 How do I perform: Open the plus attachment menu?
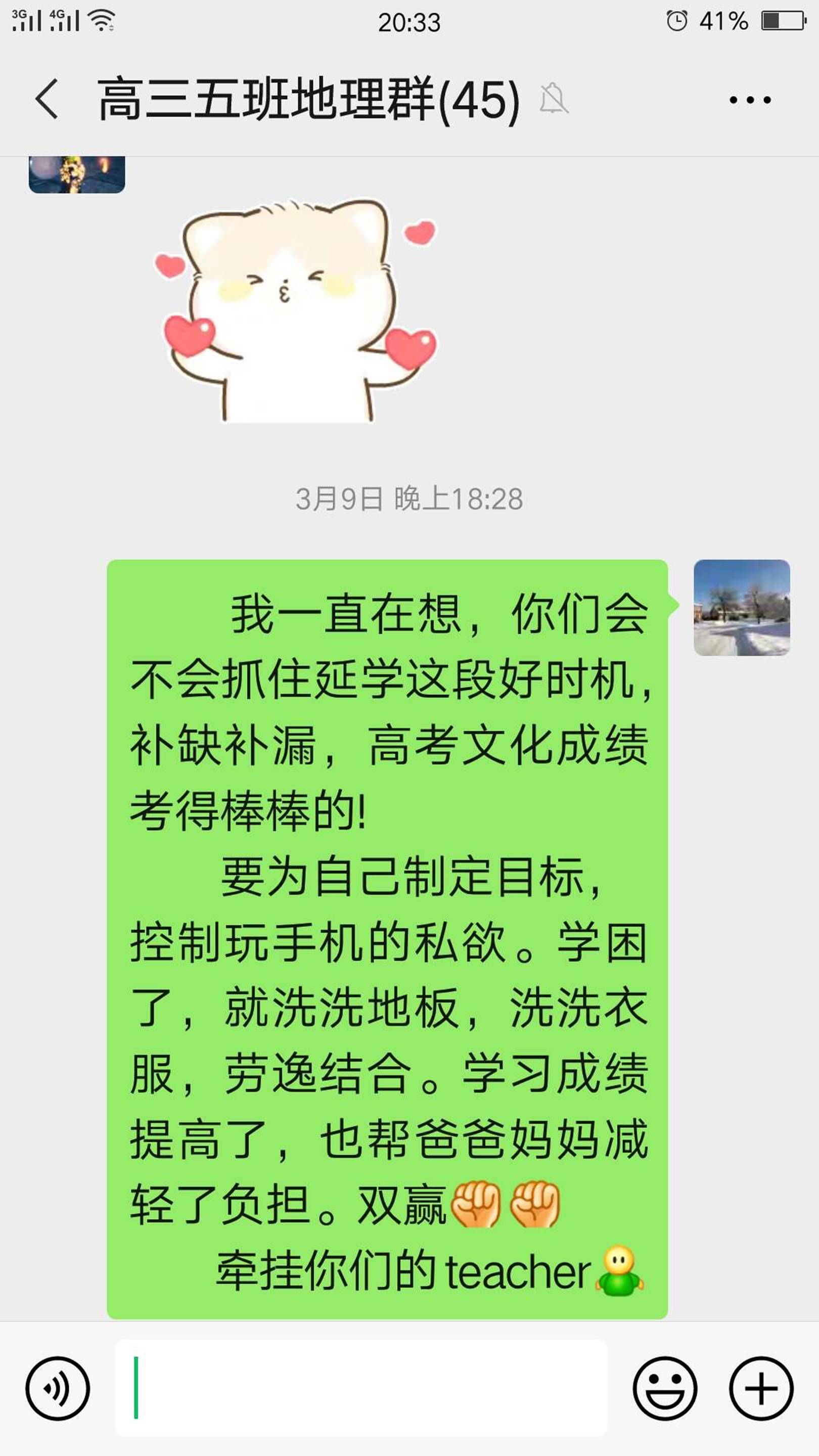761,1388
